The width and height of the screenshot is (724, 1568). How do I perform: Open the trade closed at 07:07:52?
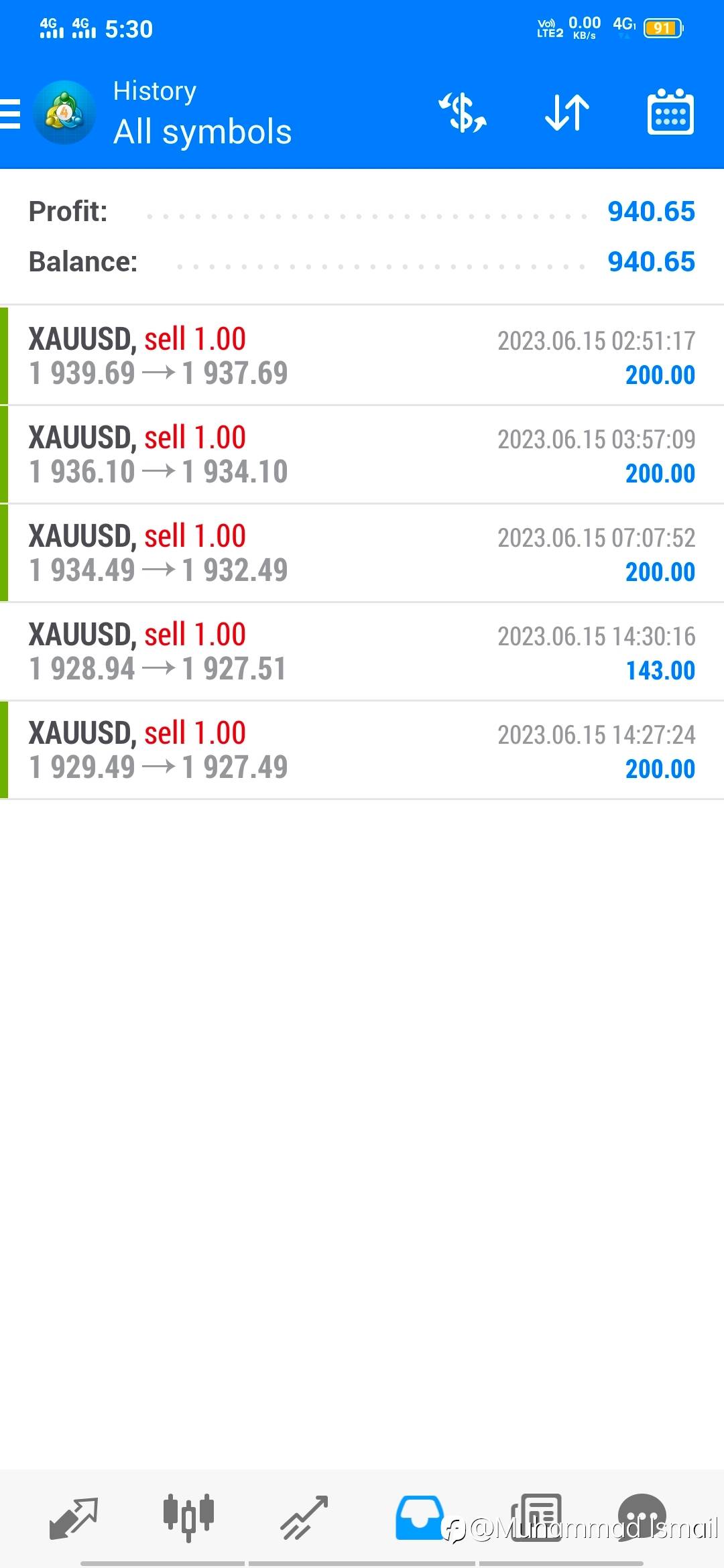[x=362, y=553]
